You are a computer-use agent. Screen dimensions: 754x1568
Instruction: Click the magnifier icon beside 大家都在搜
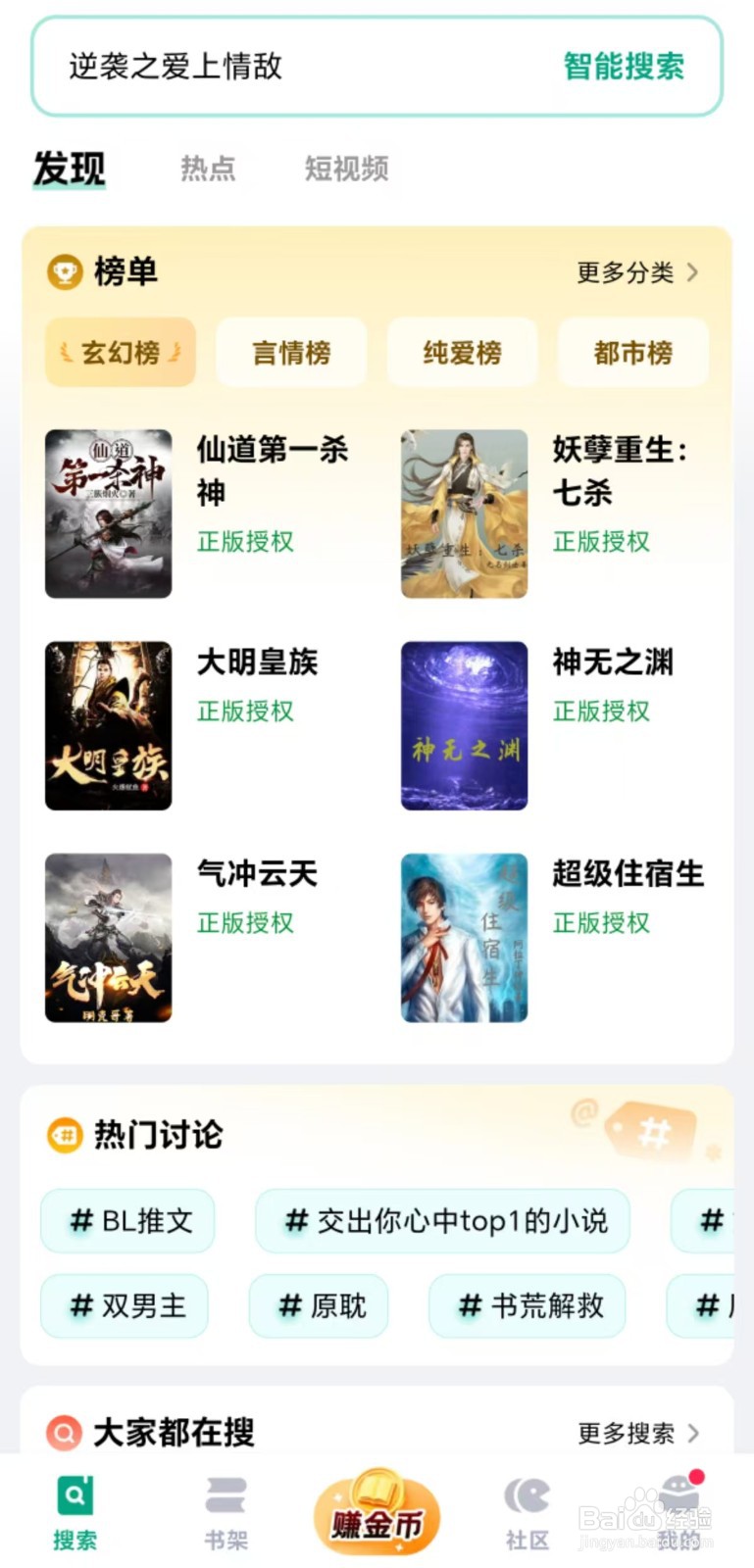pos(63,1433)
